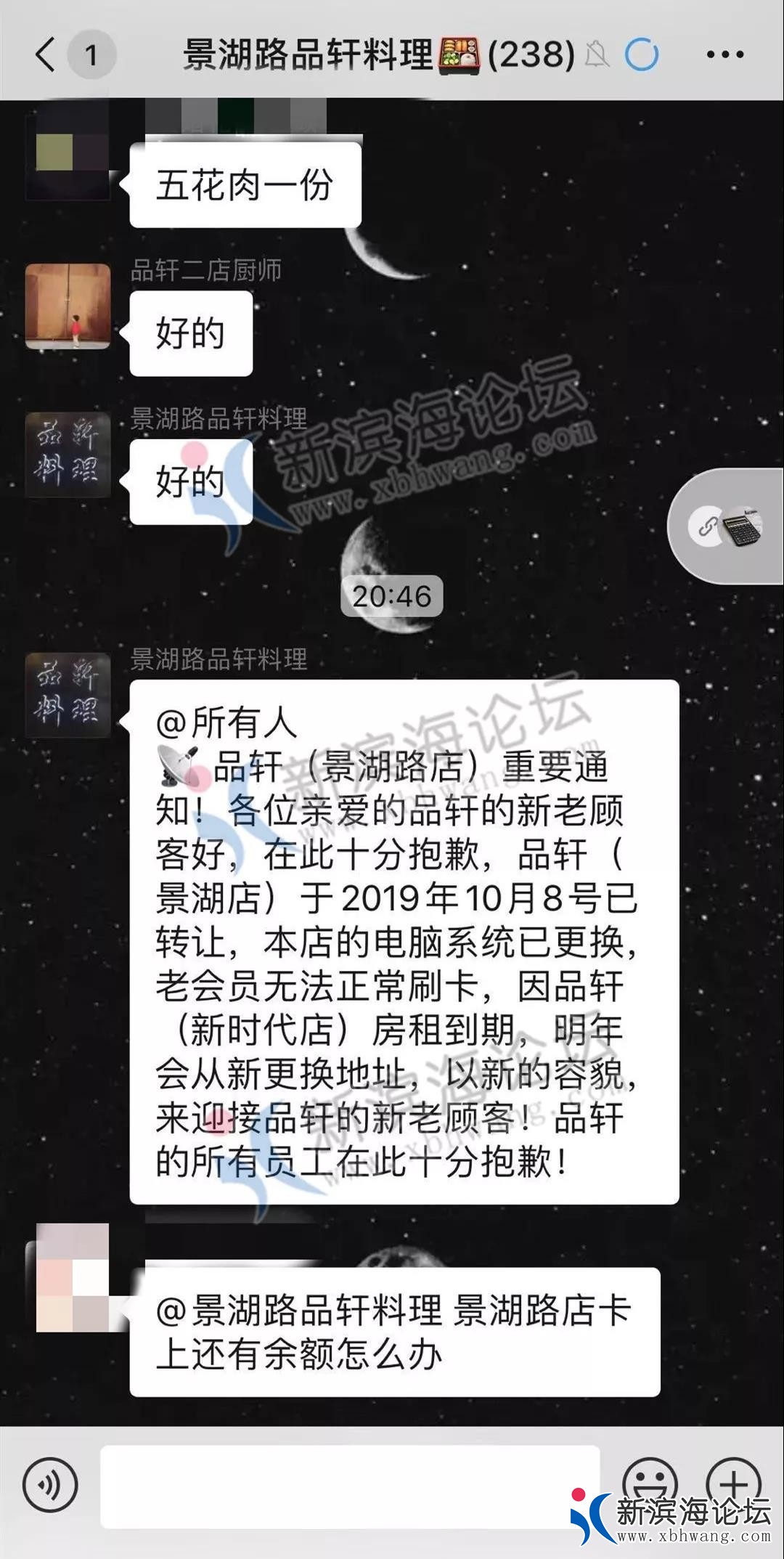This screenshot has height=1559, width=784.
Task: Tap the blurred avatar of the first sender
Action: pos(69,156)
